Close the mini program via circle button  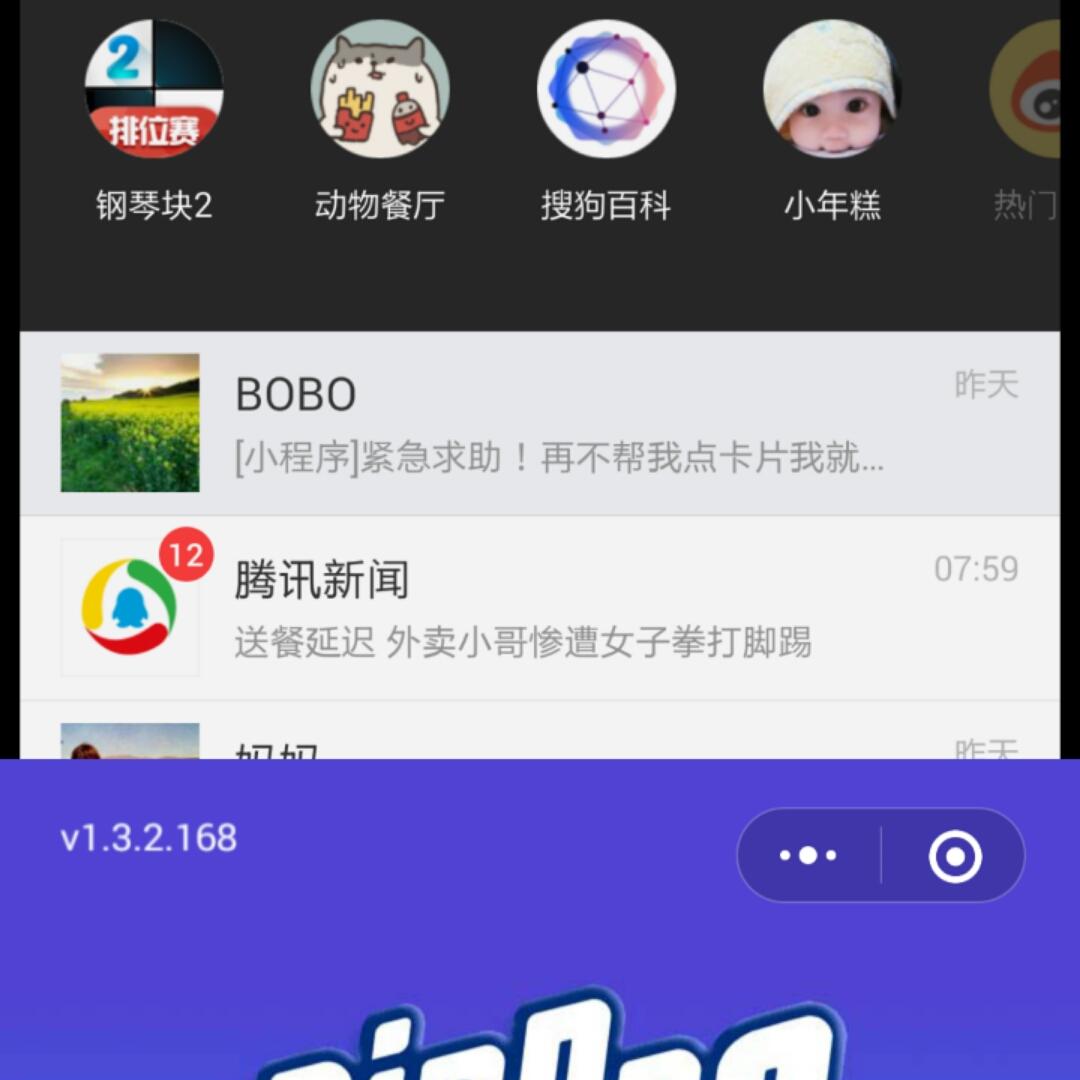coord(955,856)
